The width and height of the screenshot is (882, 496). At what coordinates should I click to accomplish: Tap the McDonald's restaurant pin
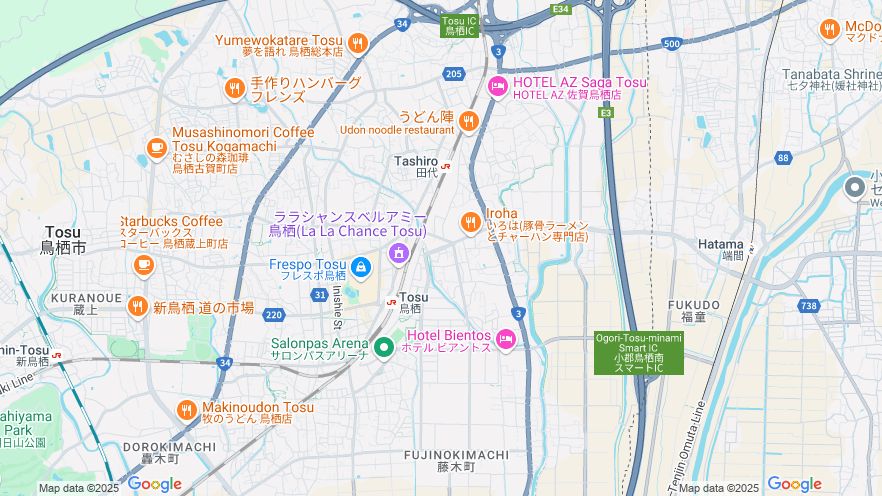[x=829, y=30]
